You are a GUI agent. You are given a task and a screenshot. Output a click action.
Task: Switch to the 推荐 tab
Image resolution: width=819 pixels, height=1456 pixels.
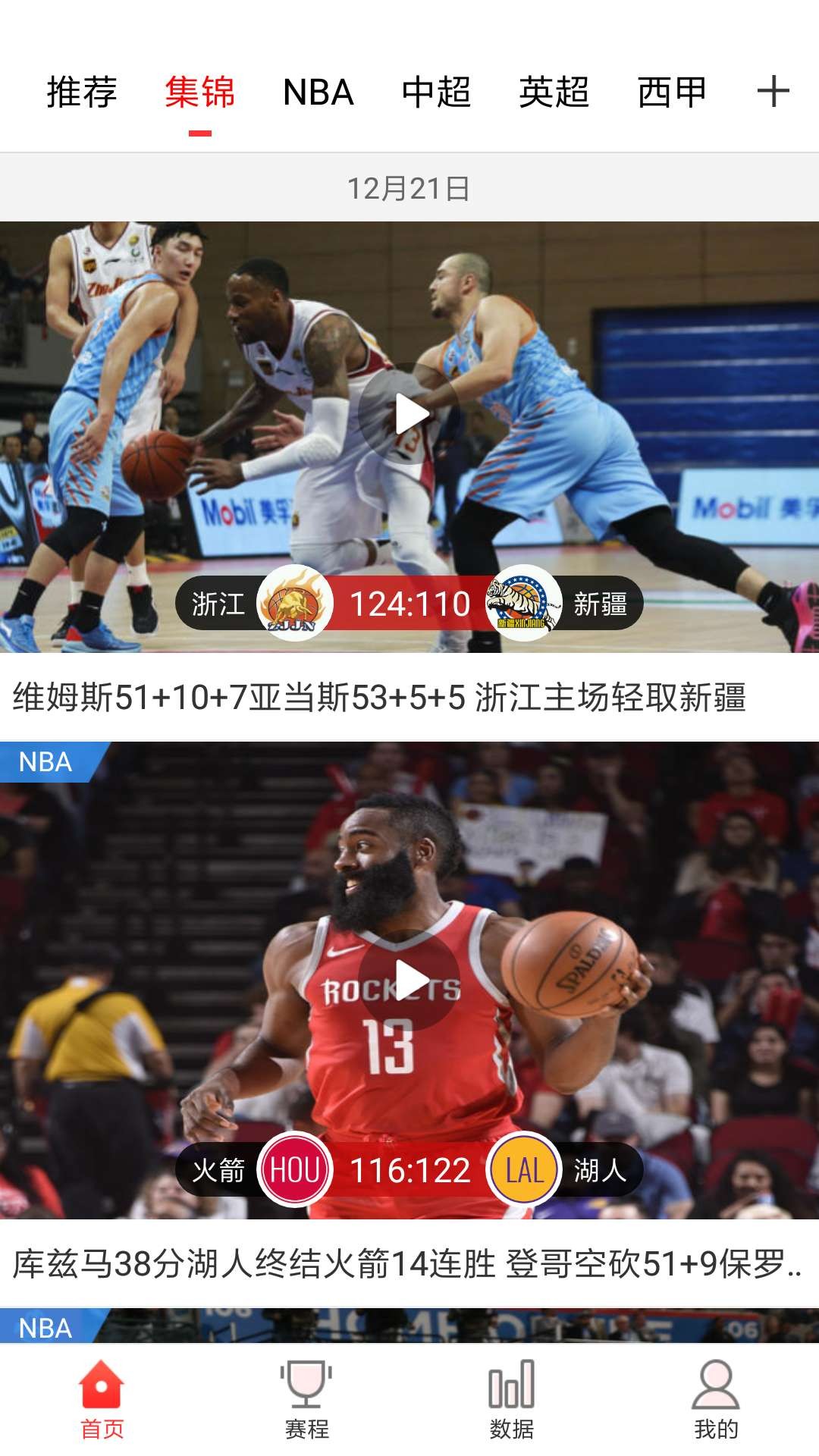pyautogui.click(x=82, y=93)
